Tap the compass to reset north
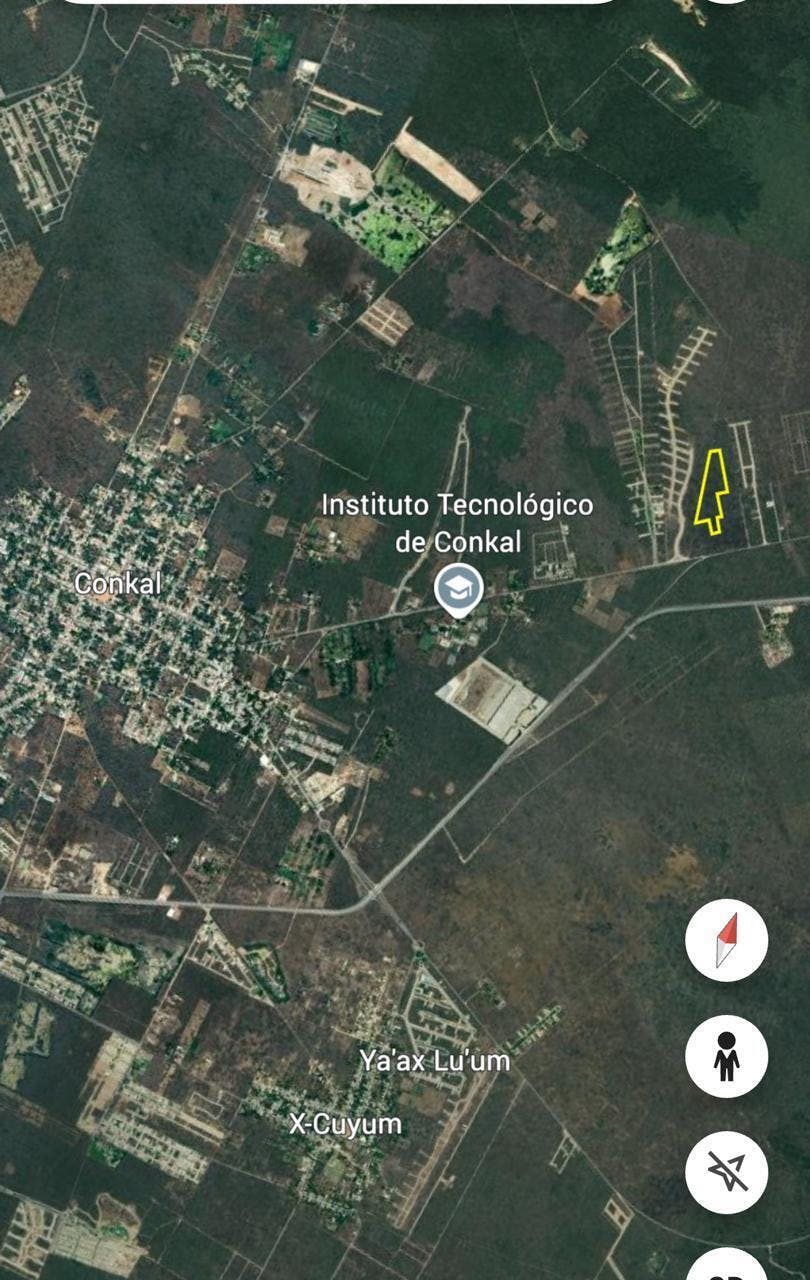This screenshot has height=1280, width=810. (x=727, y=941)
